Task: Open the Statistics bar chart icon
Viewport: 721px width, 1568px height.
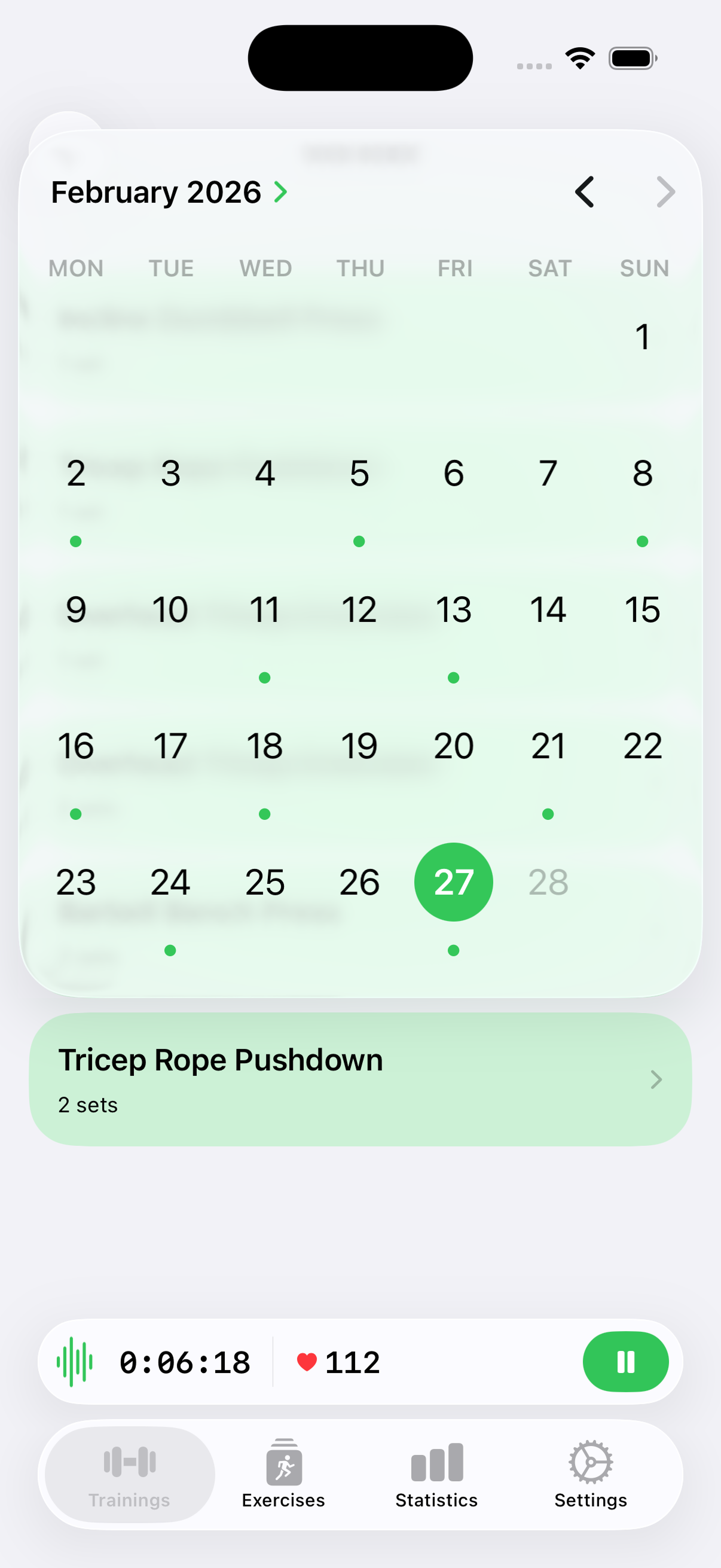Action: tap(436, 1463)
